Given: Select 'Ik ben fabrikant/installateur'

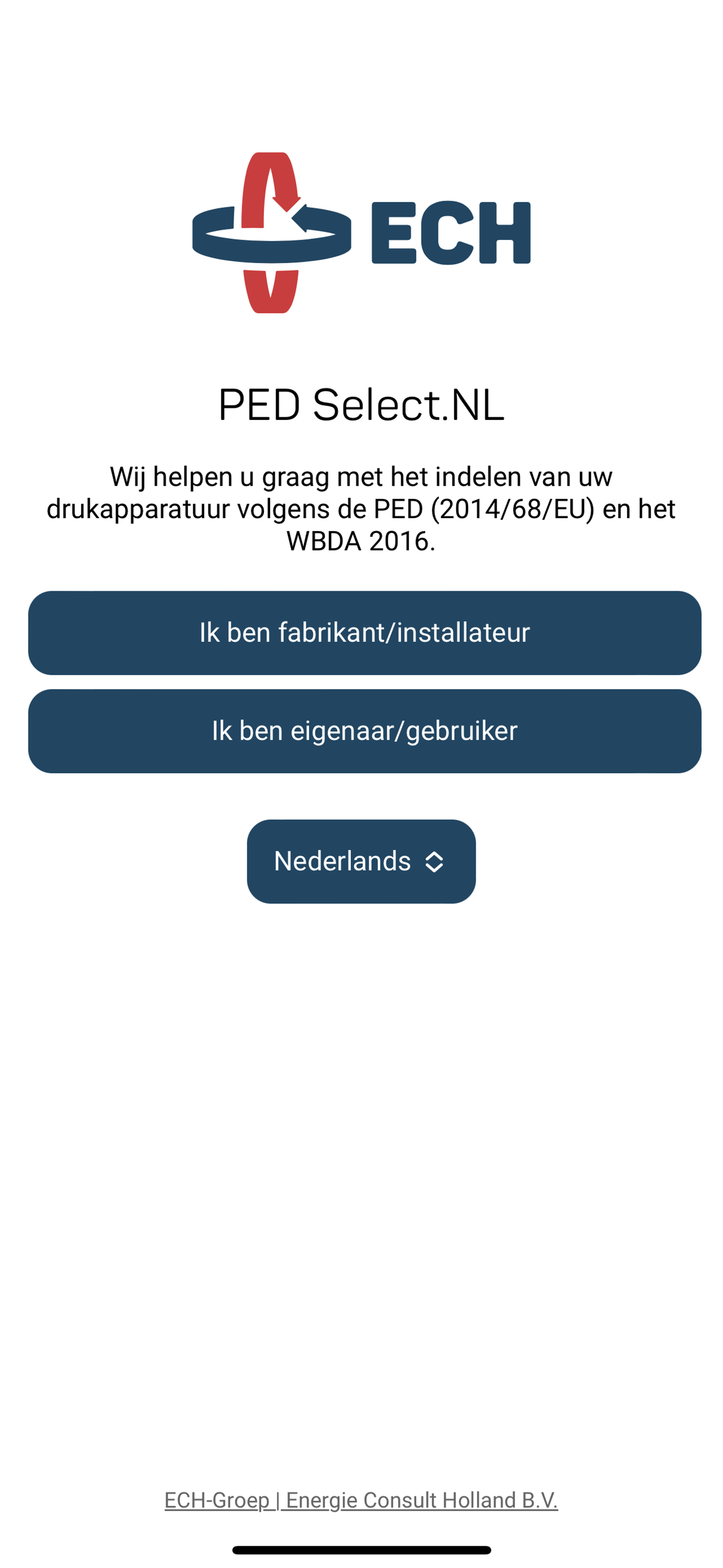Looking at the screenshot, I should pyautogui.click(x=364, y=633).
